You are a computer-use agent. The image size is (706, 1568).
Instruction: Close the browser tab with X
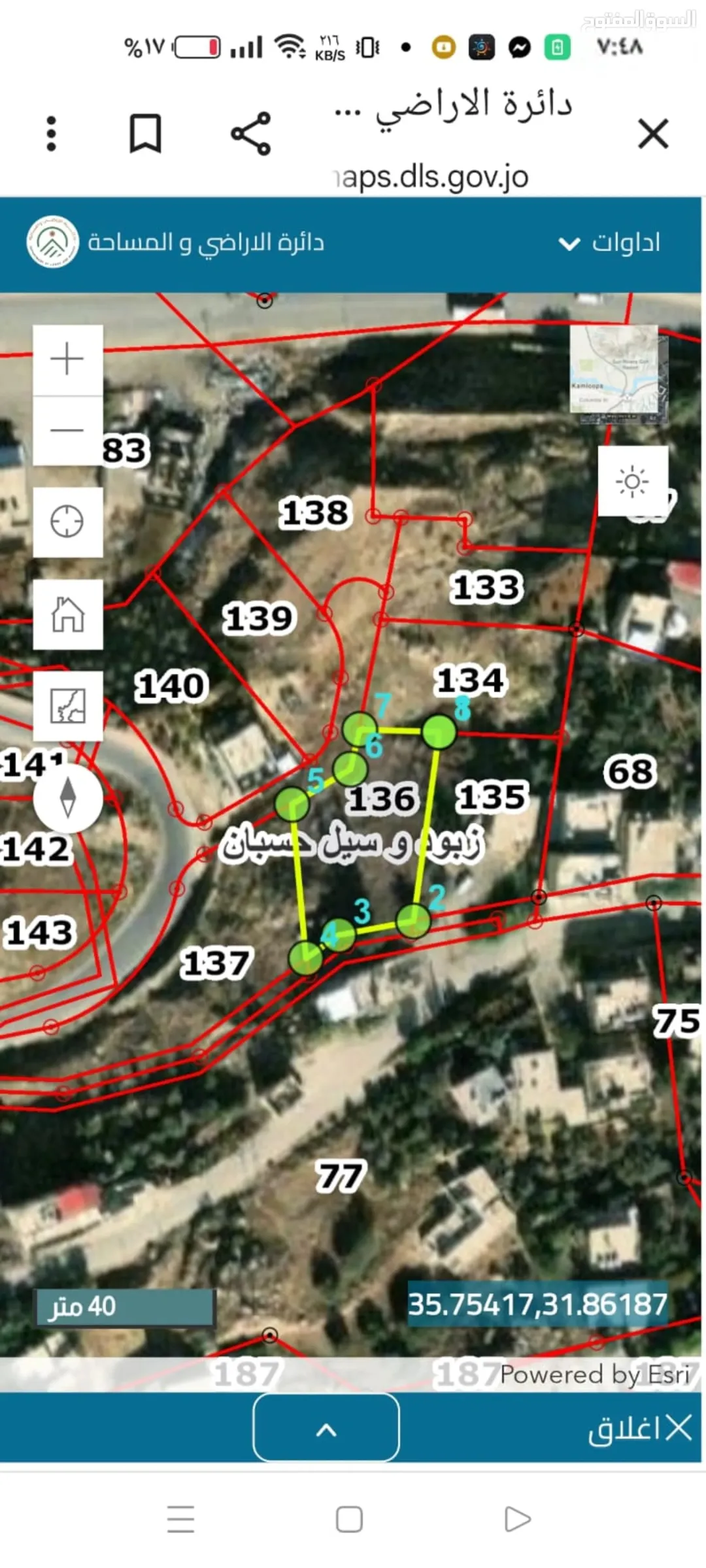653,134
